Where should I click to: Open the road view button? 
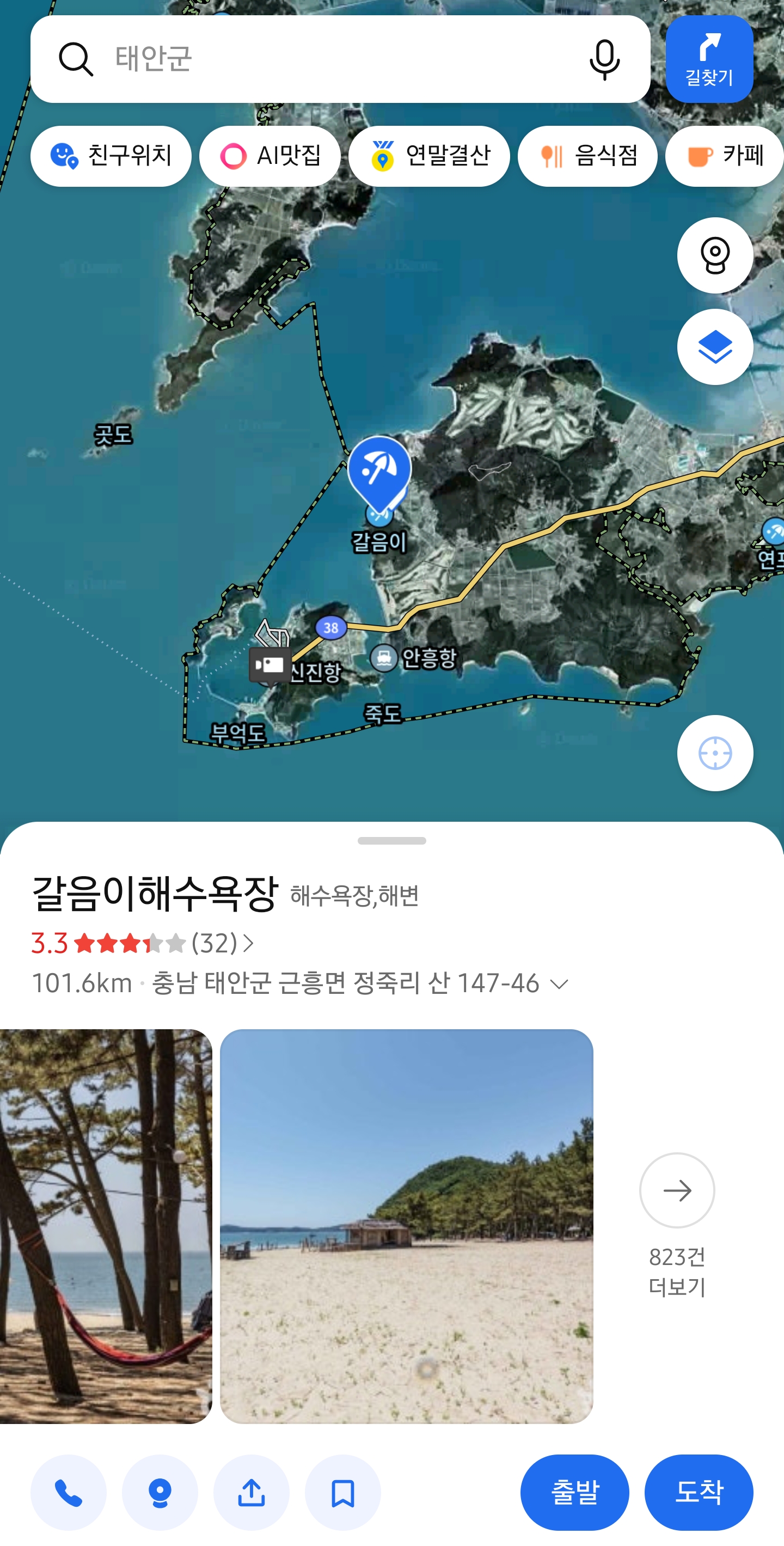click(x=714, y=255)
